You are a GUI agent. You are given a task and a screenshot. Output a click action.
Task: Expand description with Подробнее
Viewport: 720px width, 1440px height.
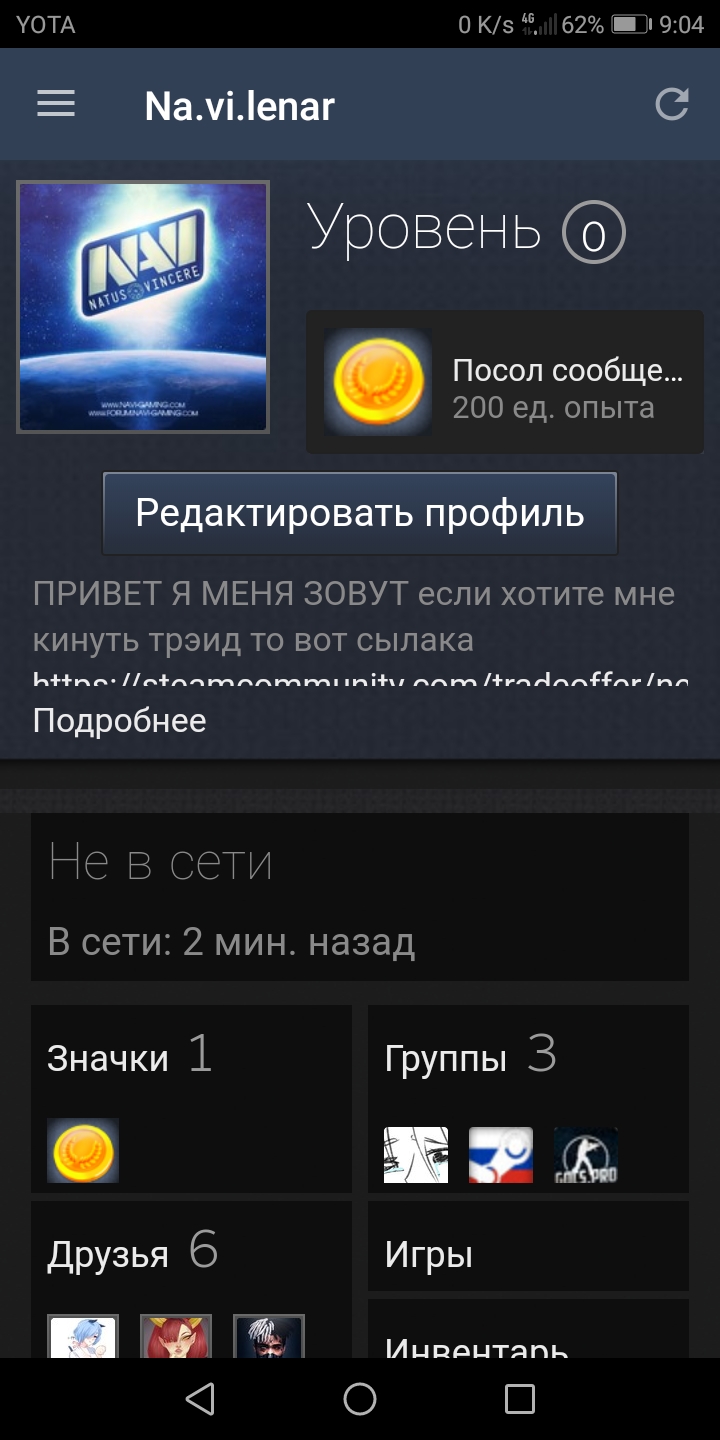(119, 721)
